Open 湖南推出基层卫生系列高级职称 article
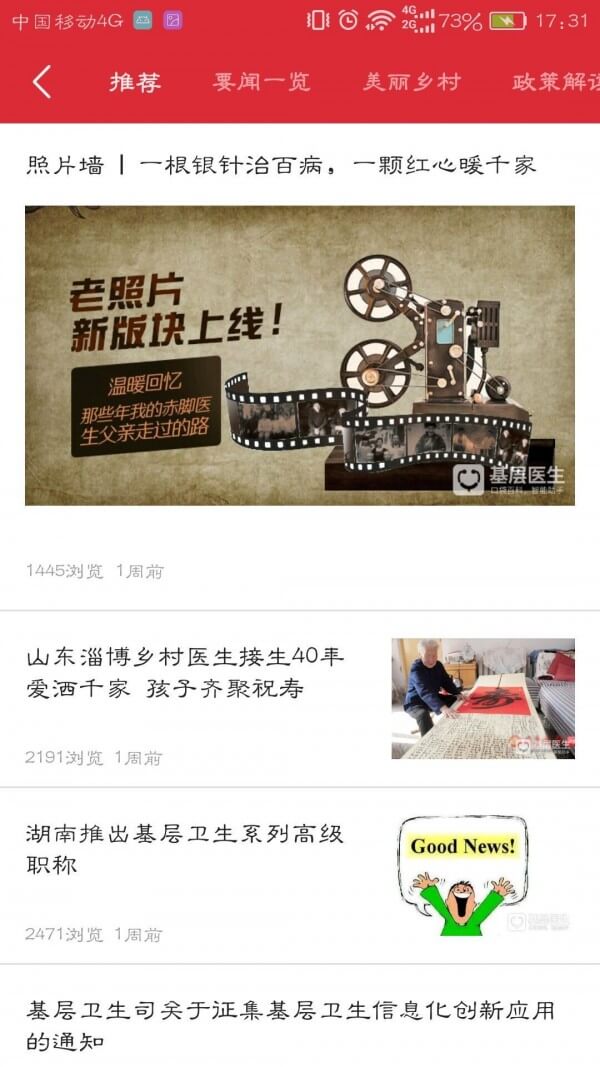The image size is (600, 1067). [185, 848]
